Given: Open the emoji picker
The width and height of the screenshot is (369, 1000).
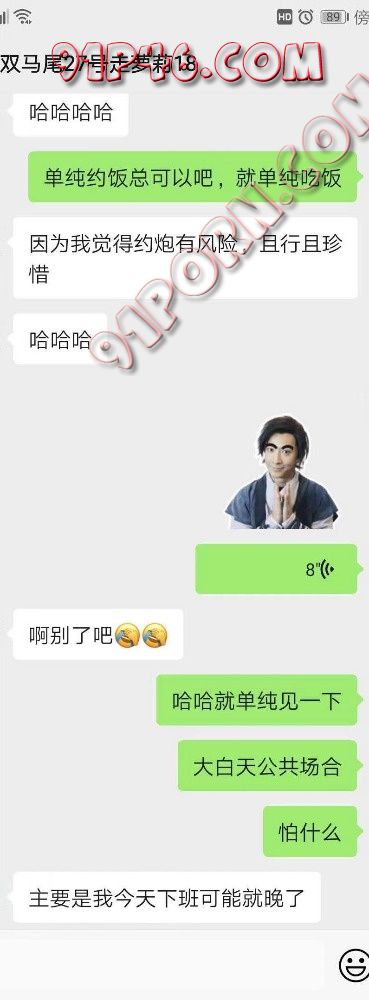Looking at the screenshot, I should pyautogui.click(x=352, y=964).
